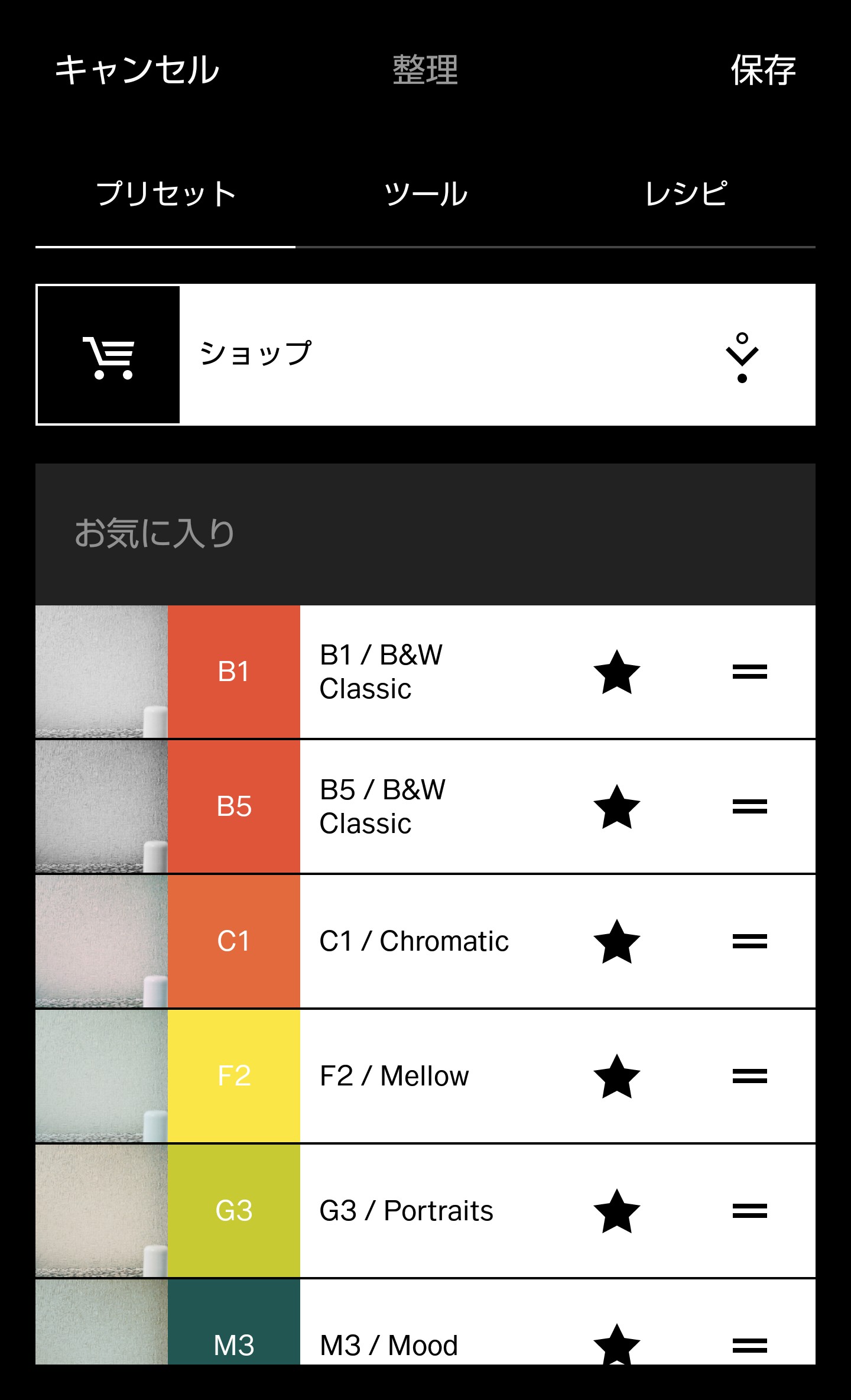Open the ショップ row

coord(425,355)
